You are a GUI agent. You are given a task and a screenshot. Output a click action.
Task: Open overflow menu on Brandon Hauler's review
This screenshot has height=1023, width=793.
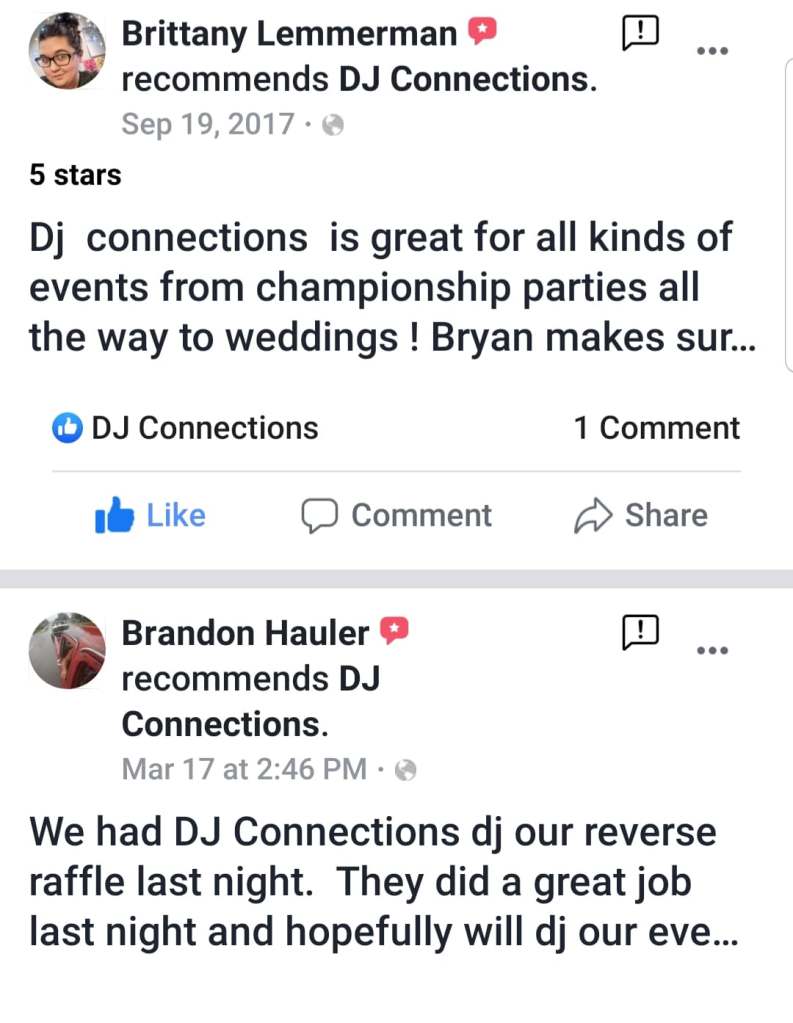712,649
